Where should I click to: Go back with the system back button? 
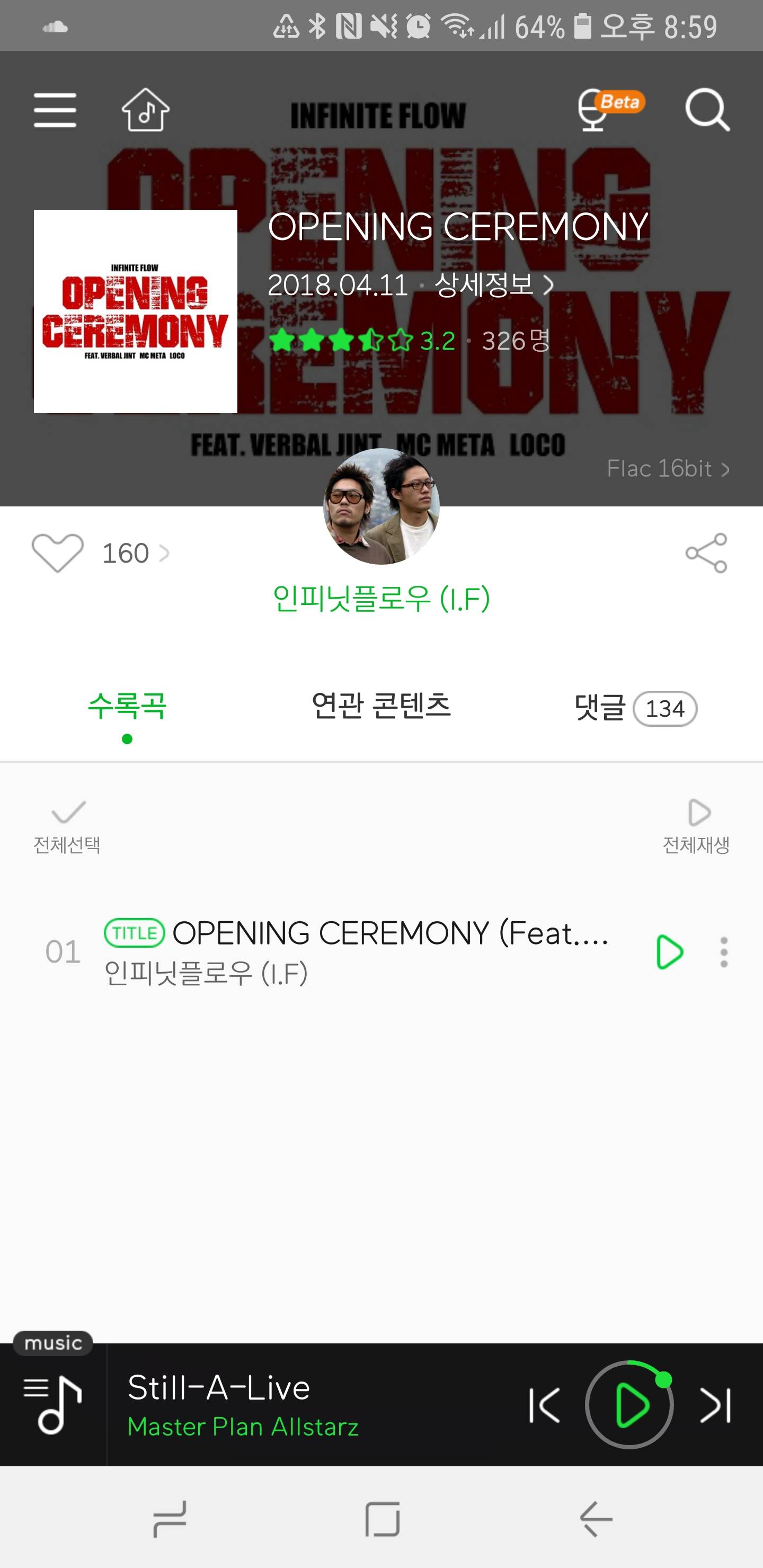pos(596,1519)
